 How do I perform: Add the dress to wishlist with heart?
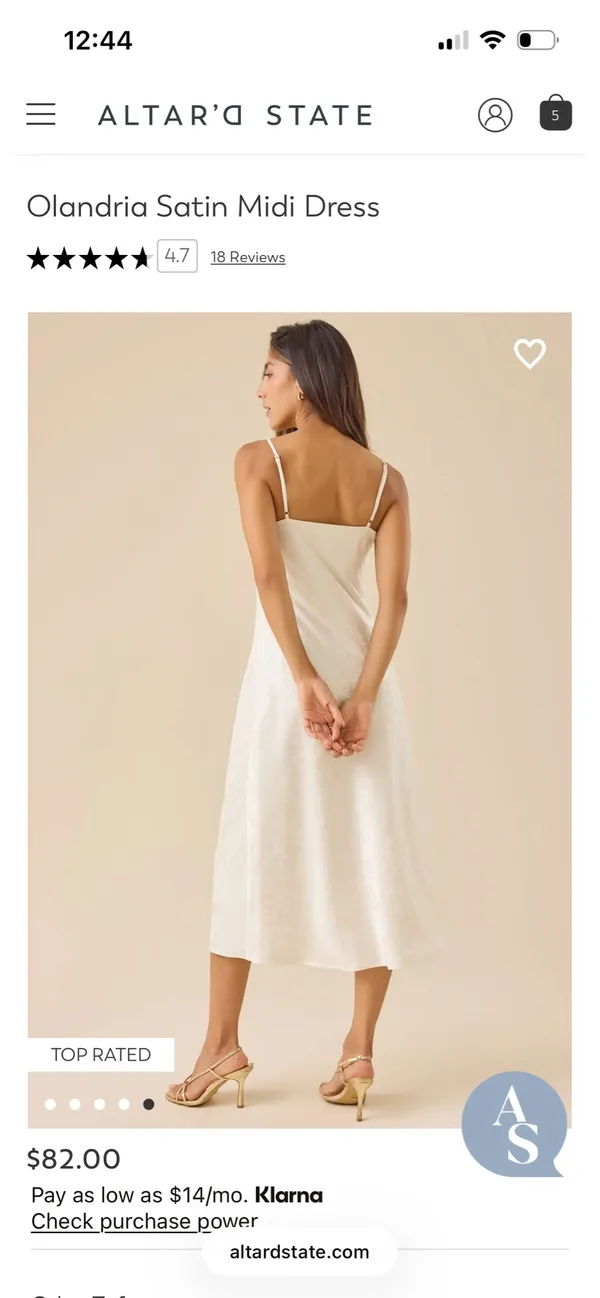(x=530, y=353)
